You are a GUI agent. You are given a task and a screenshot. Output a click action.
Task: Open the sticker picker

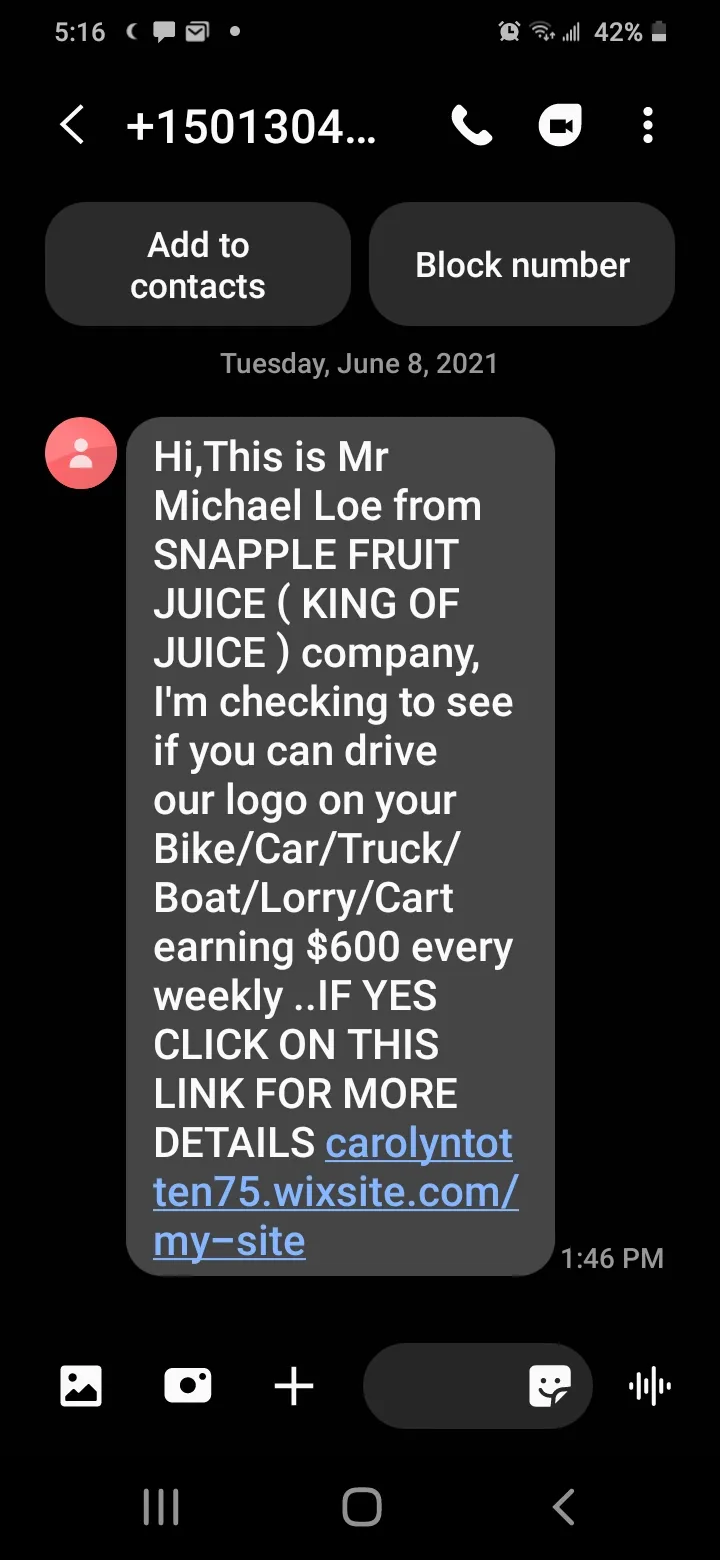550,1386
